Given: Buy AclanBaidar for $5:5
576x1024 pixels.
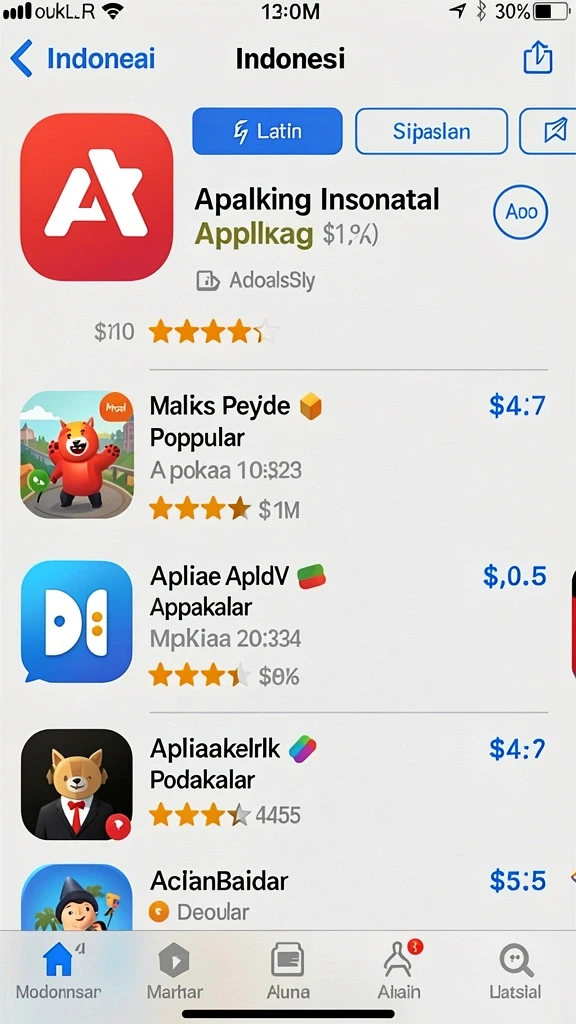Looking at the screenshot, I should [x=517, y=881].
